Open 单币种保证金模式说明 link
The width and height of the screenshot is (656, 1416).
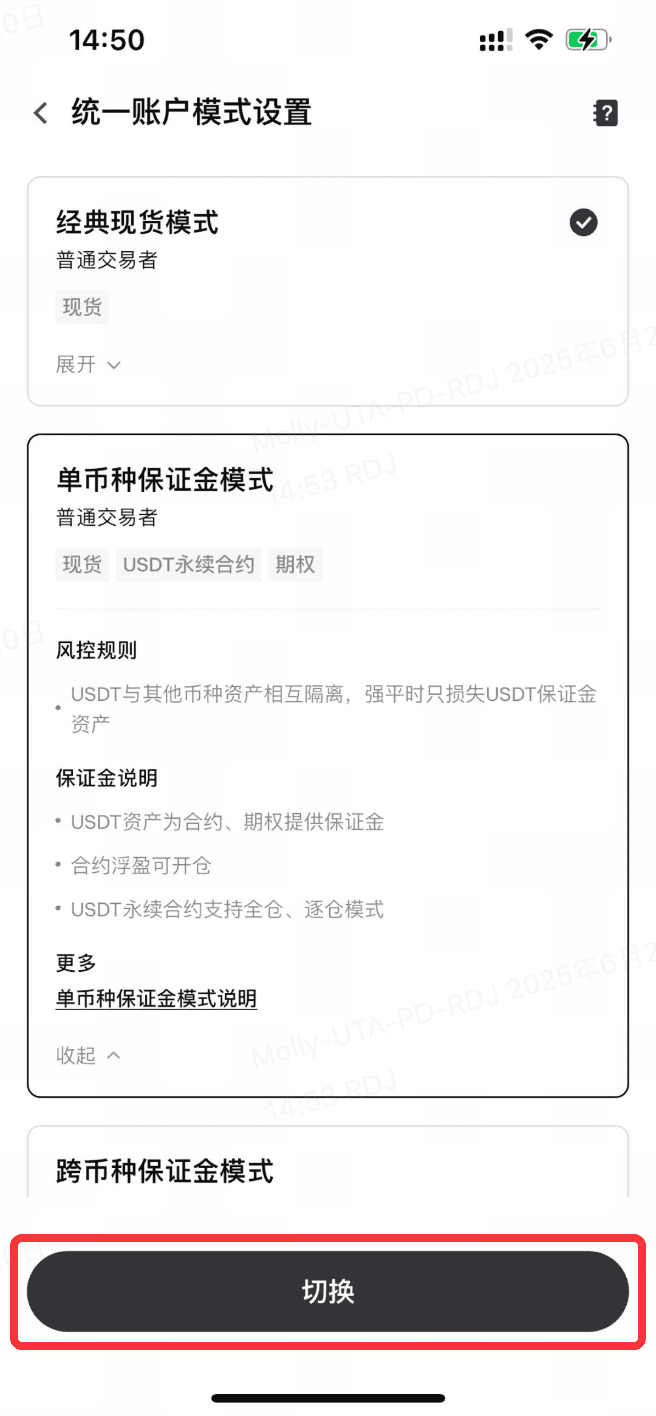[157, 998]
